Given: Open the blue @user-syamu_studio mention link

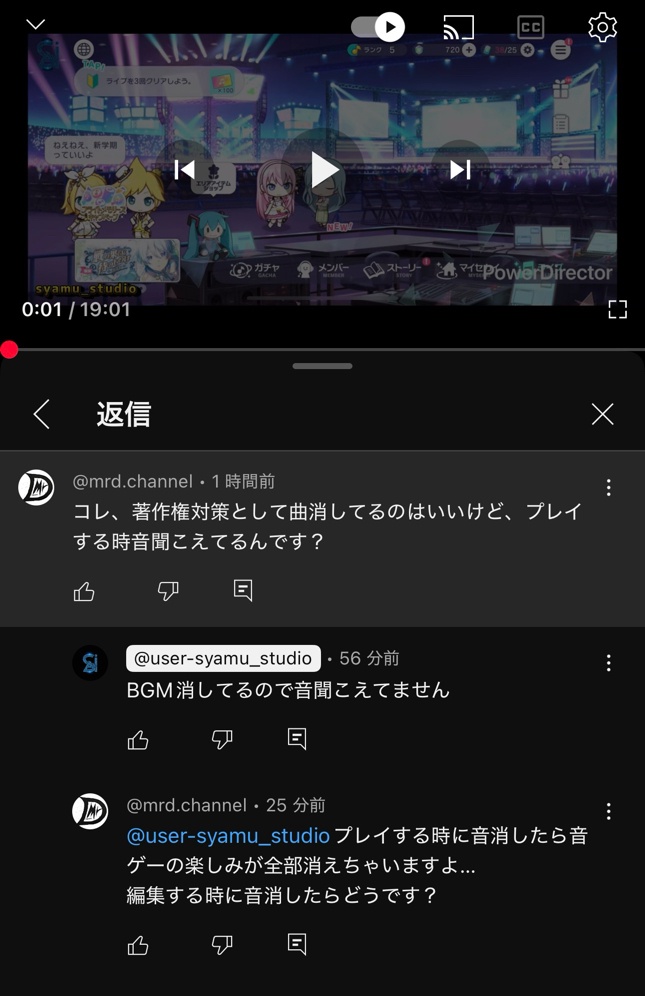Looking at the screenshot, I should [x=228, y=836].
